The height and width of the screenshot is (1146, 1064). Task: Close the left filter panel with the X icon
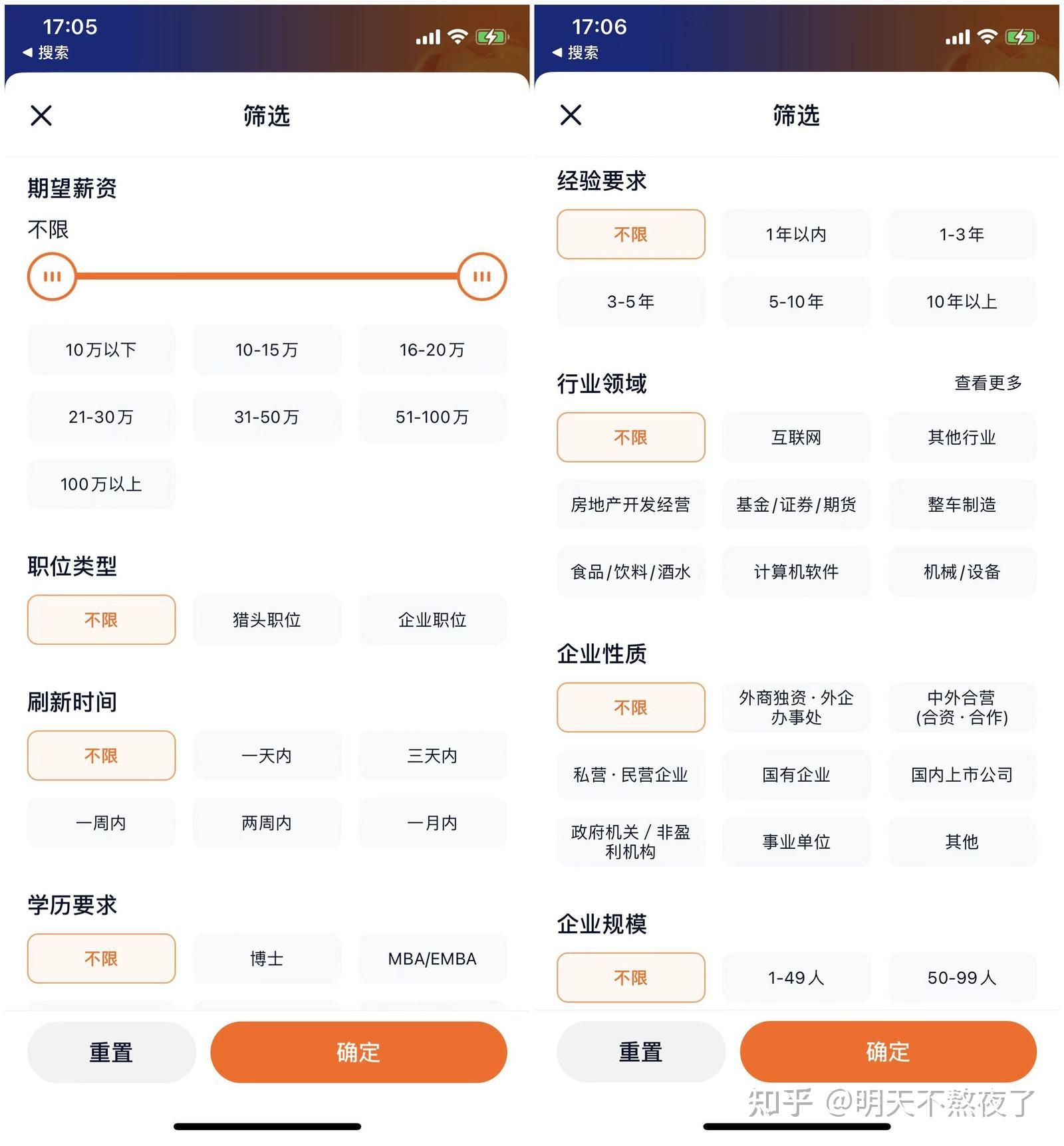(41, 116)
